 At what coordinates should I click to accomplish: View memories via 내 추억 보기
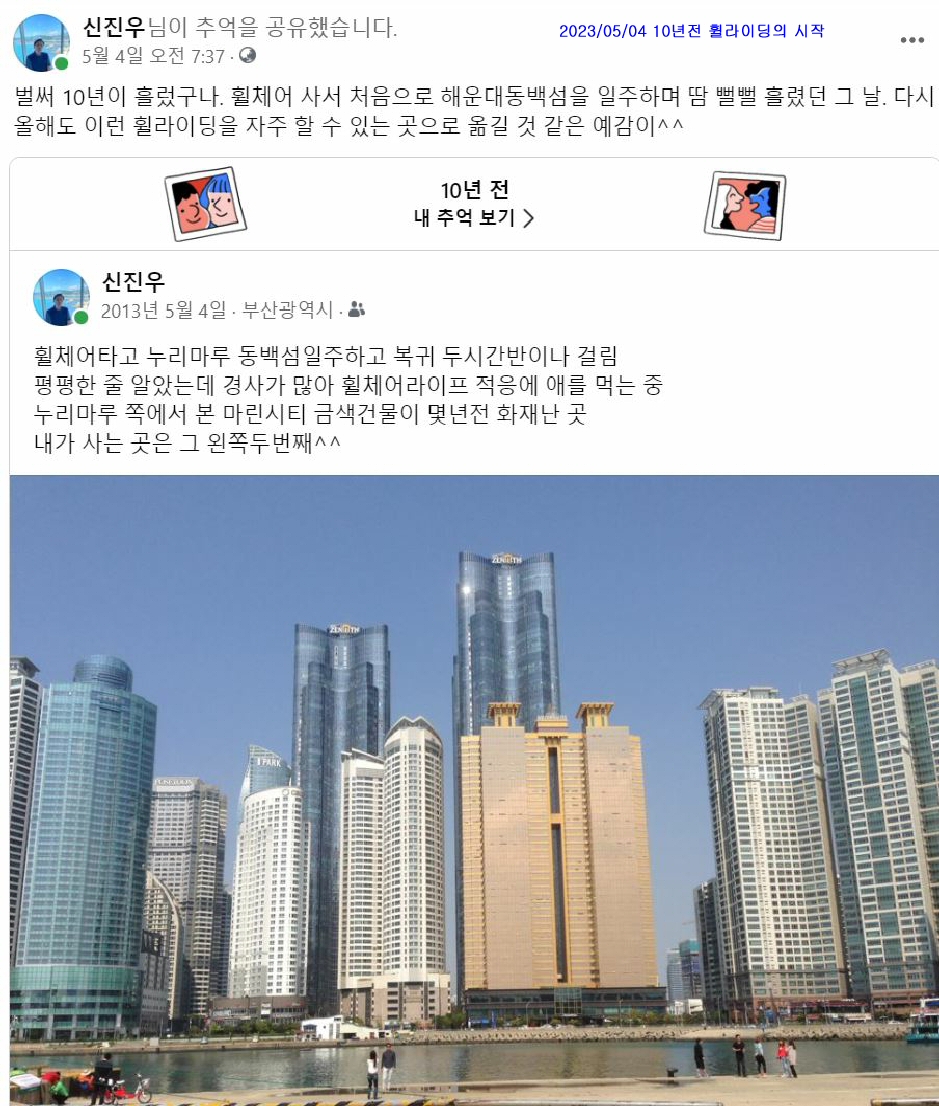point(474,218)
